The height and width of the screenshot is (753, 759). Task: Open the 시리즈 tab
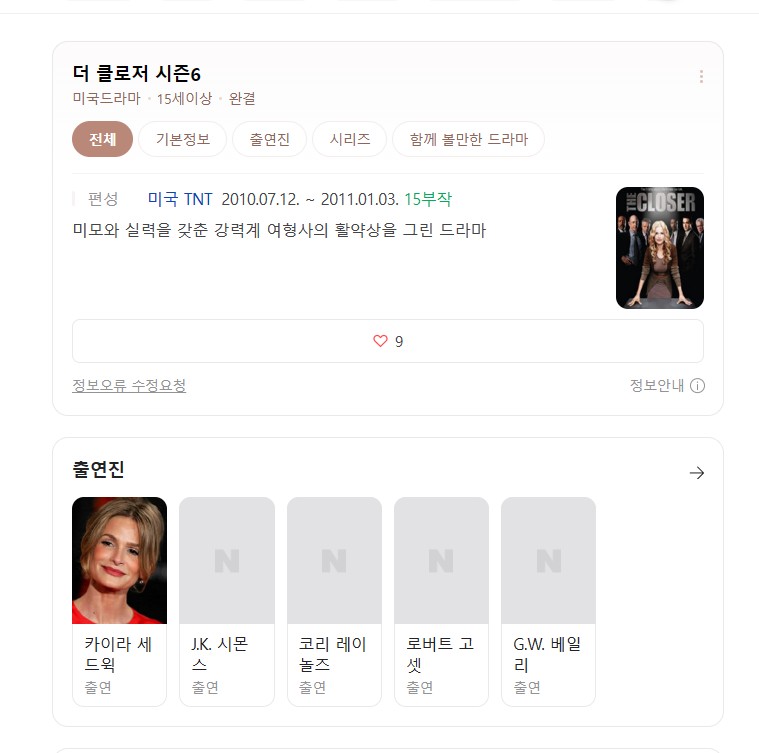coord(349,139)
